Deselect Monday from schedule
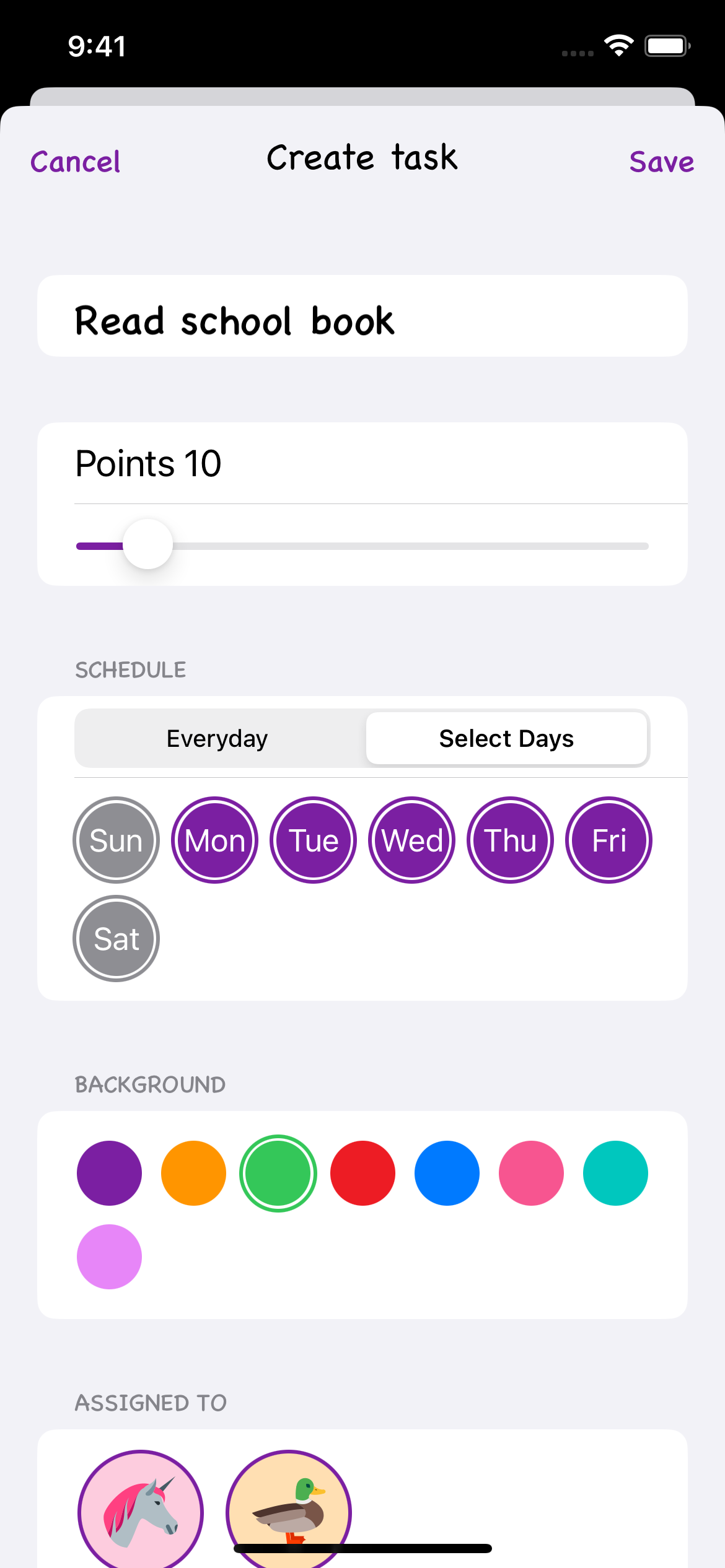This screenshot has height=1568, width=725. coord(215,840)
